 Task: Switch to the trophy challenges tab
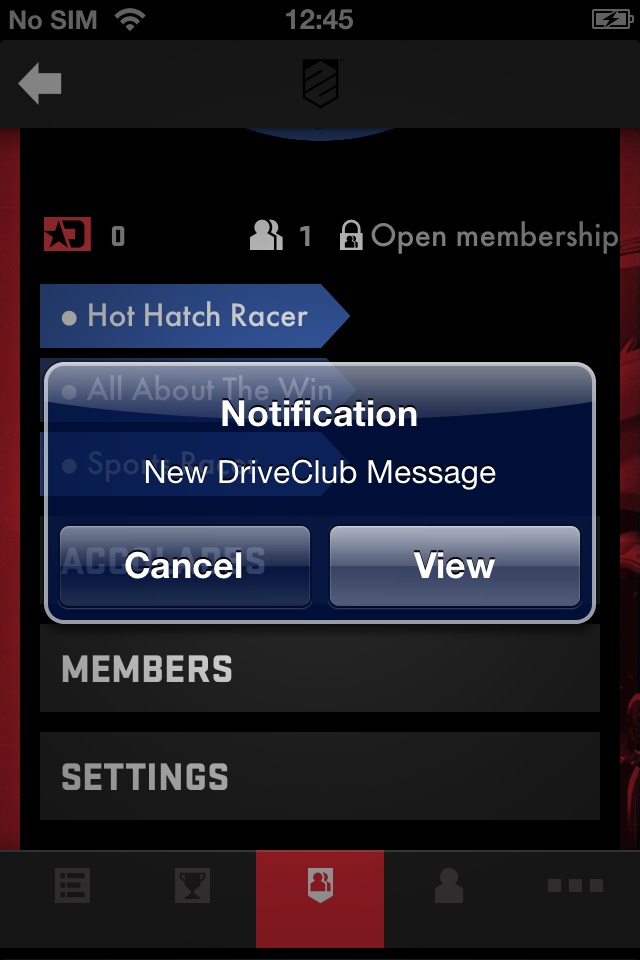(x=192, y=885)
